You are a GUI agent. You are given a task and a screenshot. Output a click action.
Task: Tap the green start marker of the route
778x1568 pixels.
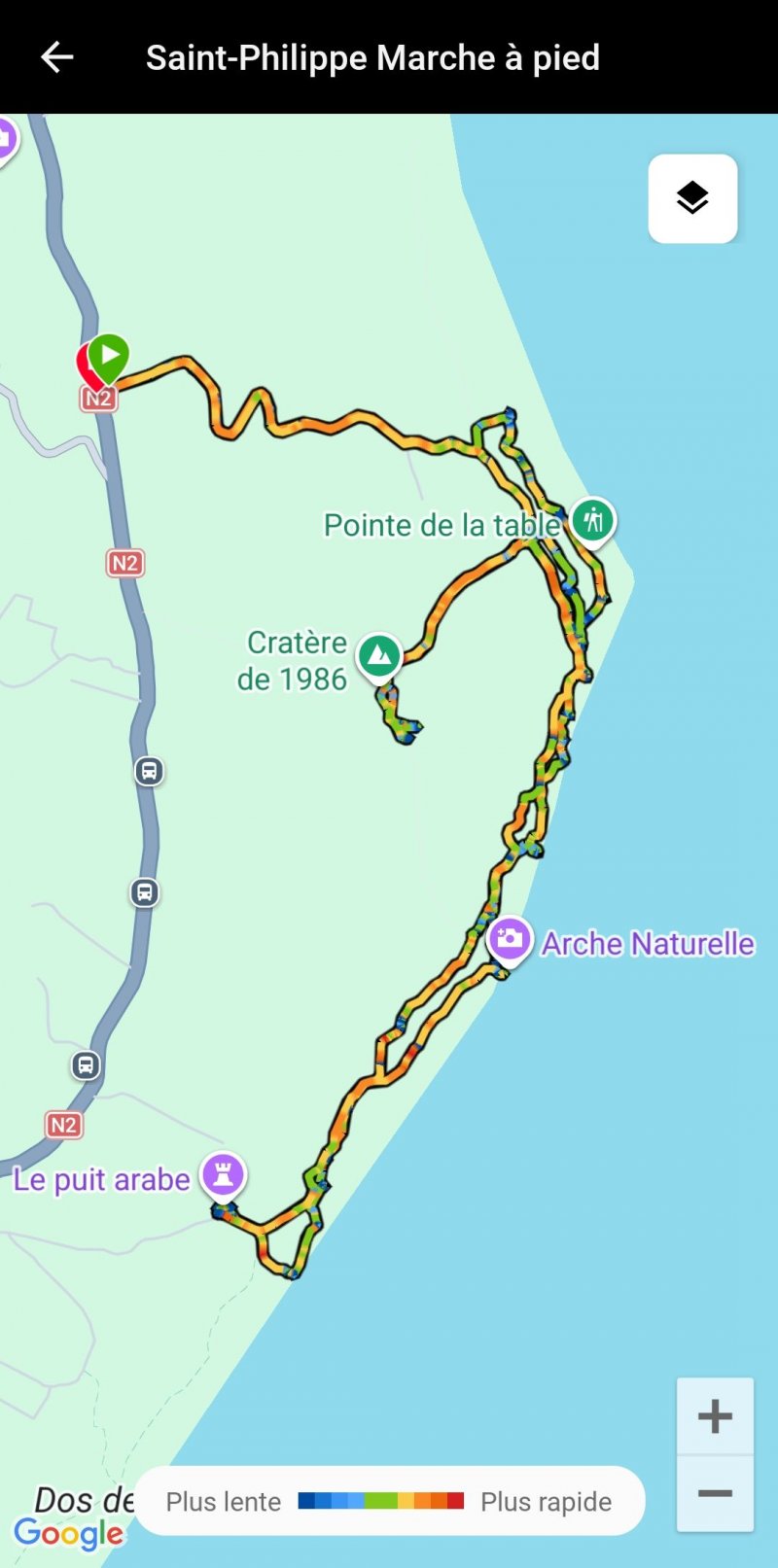click(109, 356)
